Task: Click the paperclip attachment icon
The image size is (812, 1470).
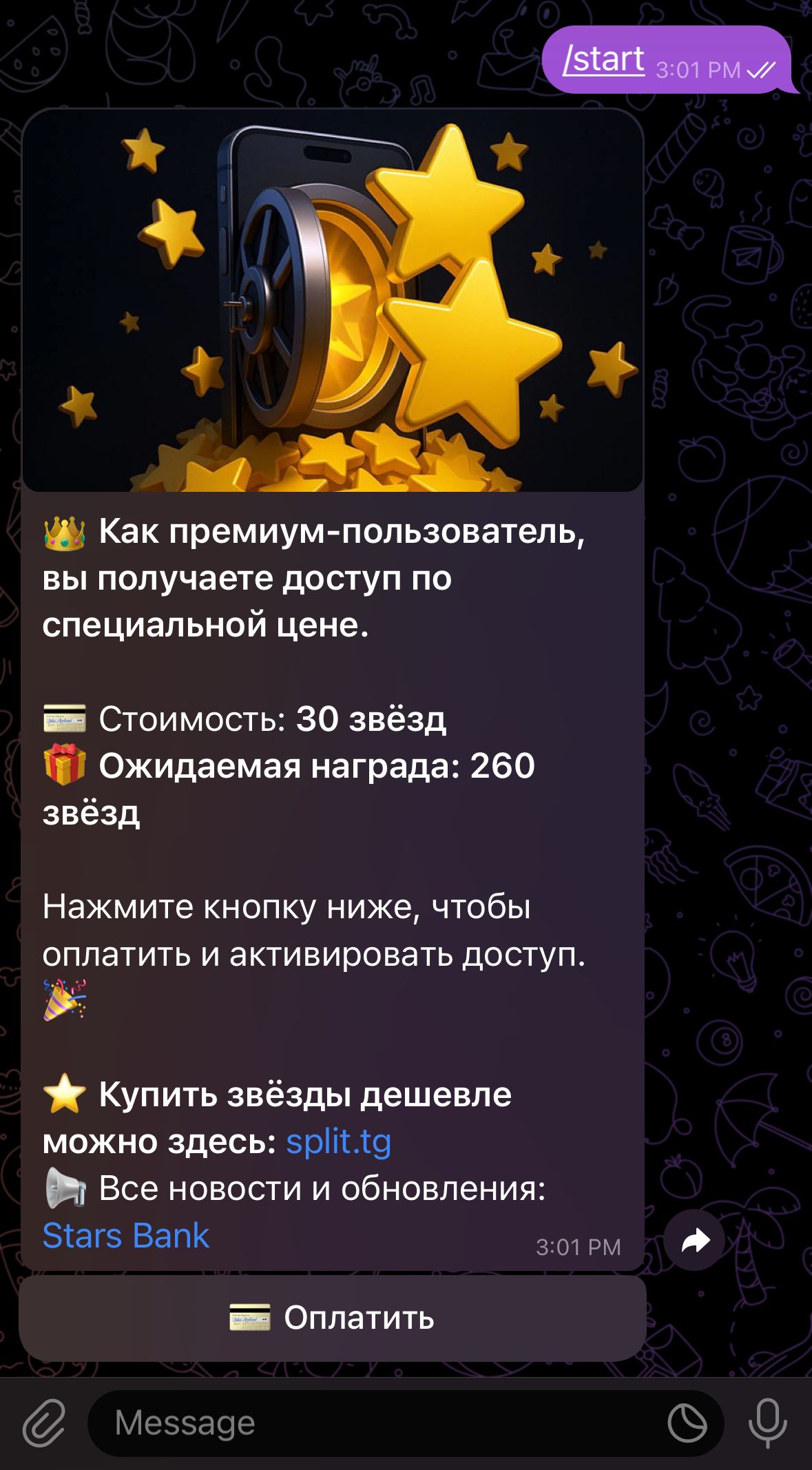Action: (44, 1422)
